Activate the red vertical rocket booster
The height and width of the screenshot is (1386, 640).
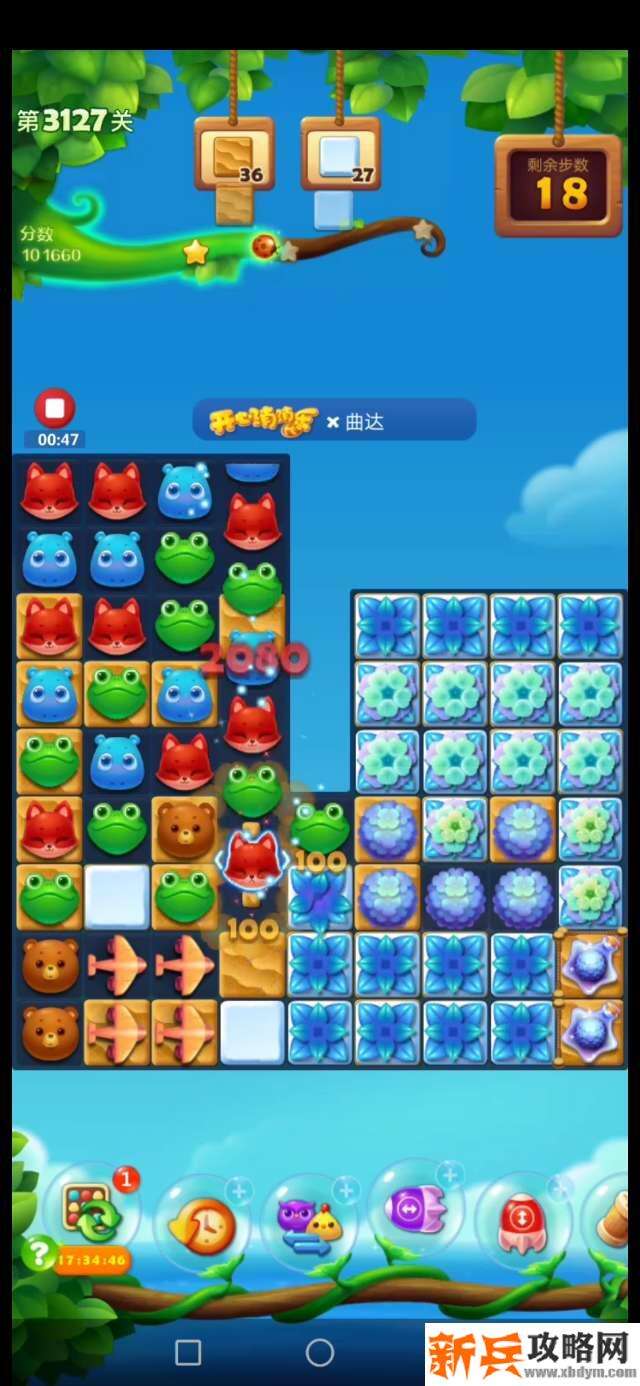pos(520,1220)
